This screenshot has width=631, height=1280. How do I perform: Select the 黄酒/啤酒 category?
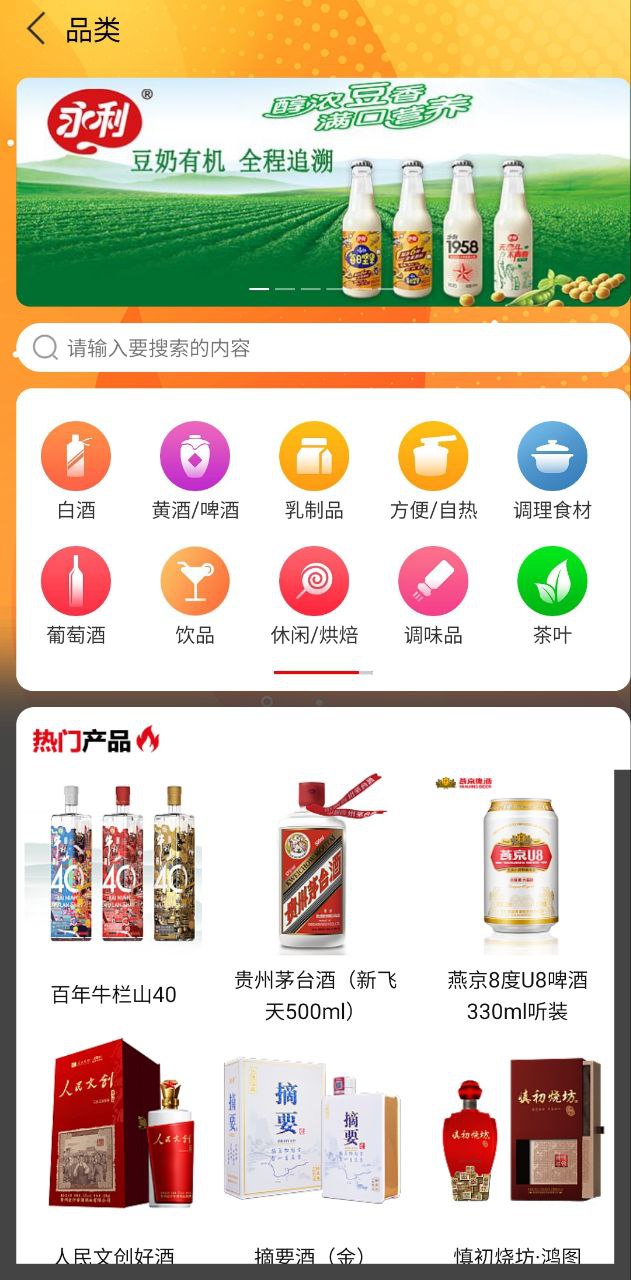[x=195, y=470]
